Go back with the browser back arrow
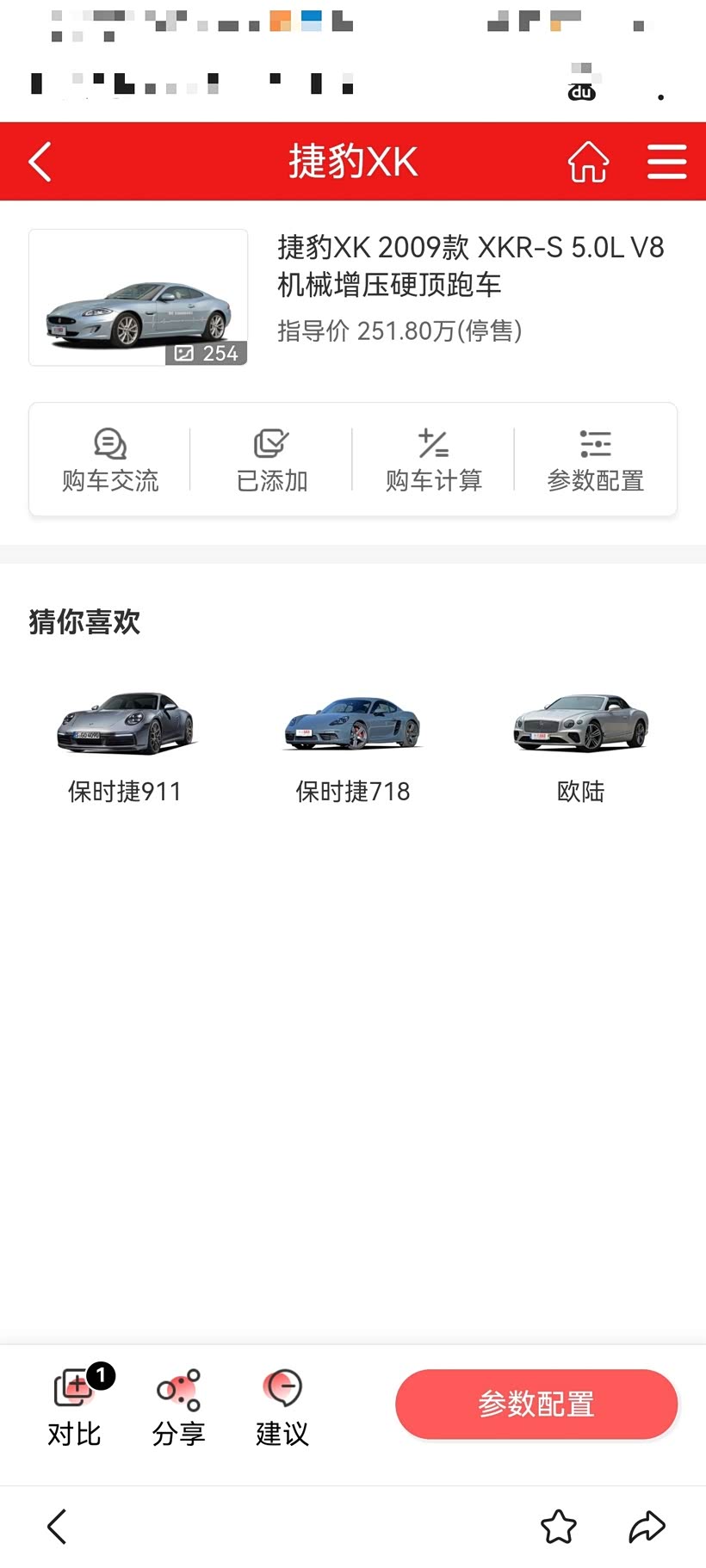 point(57,1527)
